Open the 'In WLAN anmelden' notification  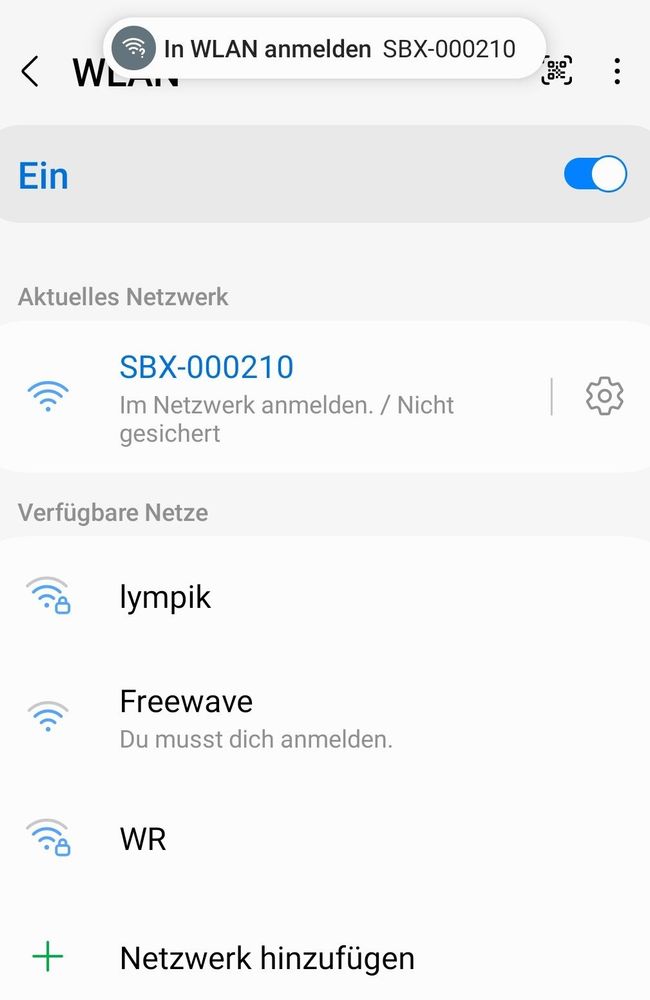(325, 48)
